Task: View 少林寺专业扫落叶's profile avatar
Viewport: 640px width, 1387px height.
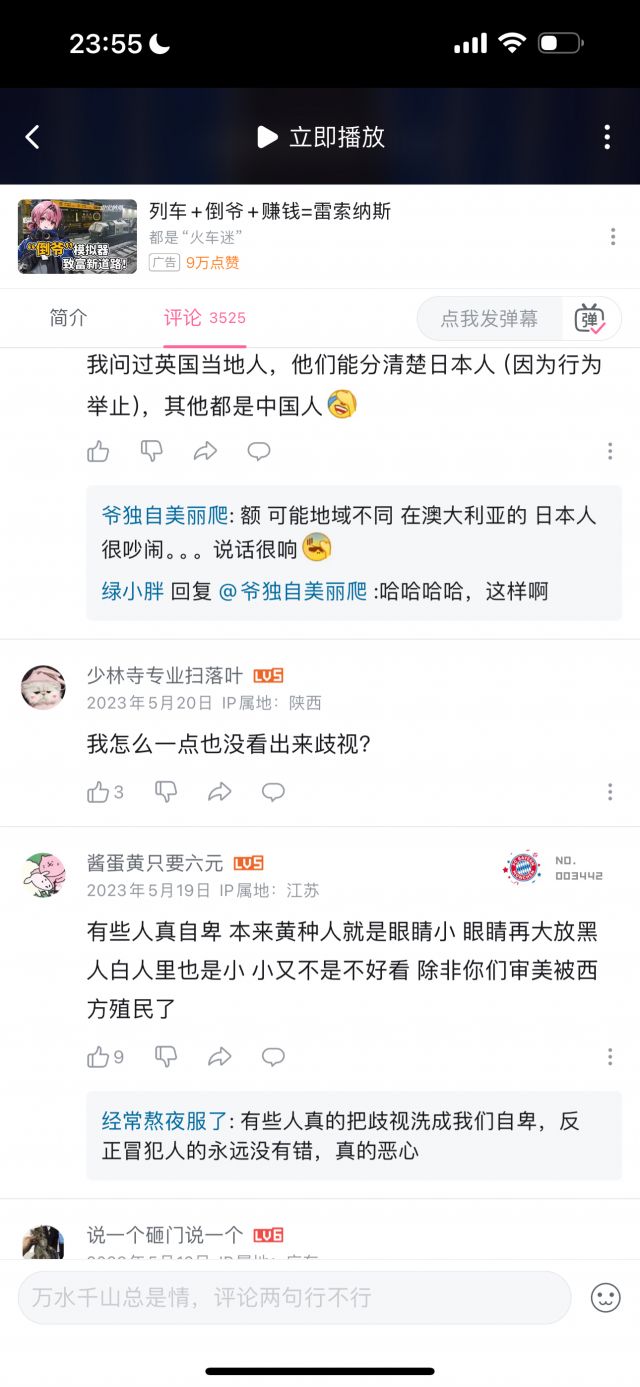Action: [x=43, y=687]
